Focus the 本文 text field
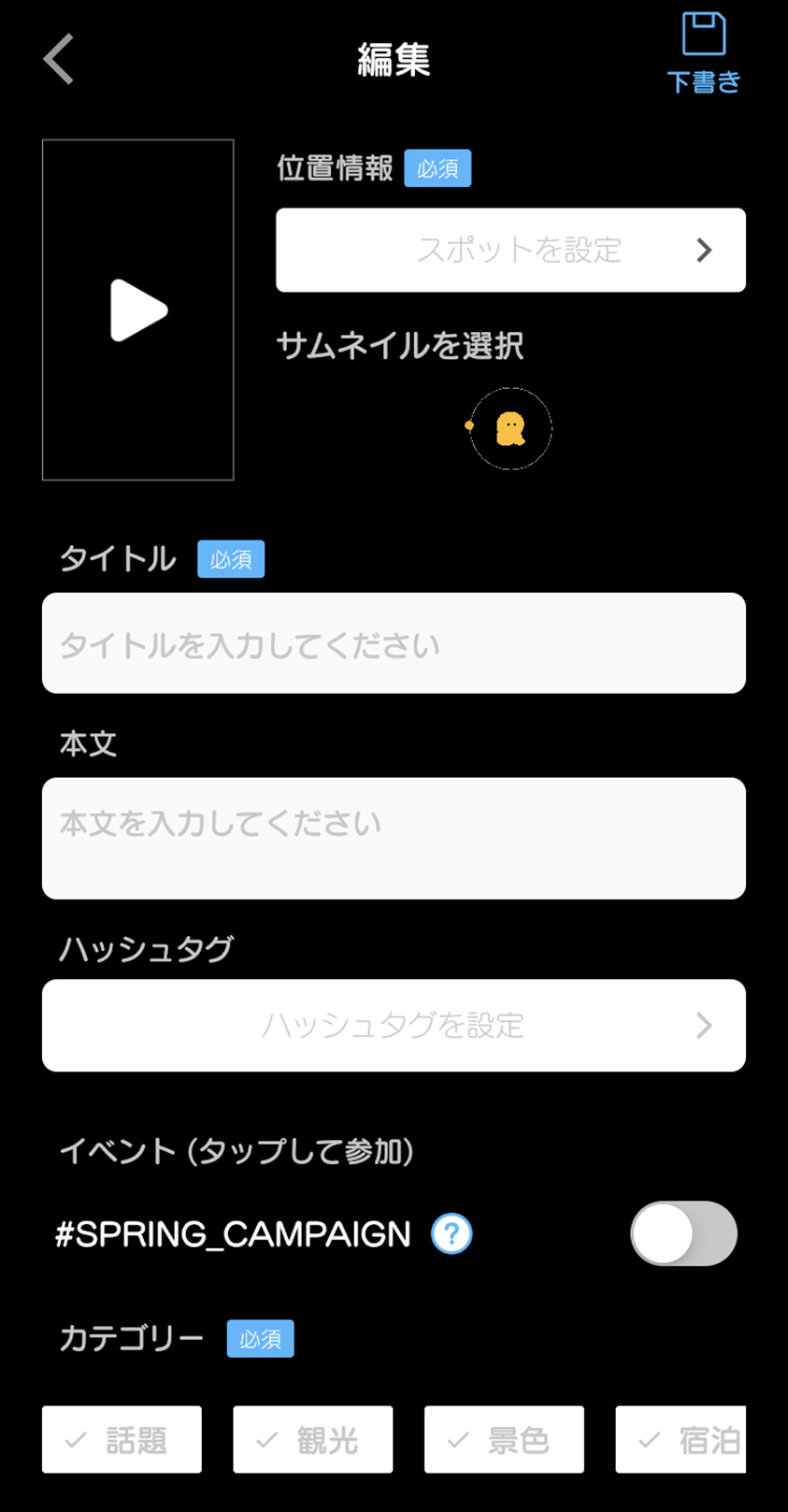The image size is (788, 1512). (394, 838)
